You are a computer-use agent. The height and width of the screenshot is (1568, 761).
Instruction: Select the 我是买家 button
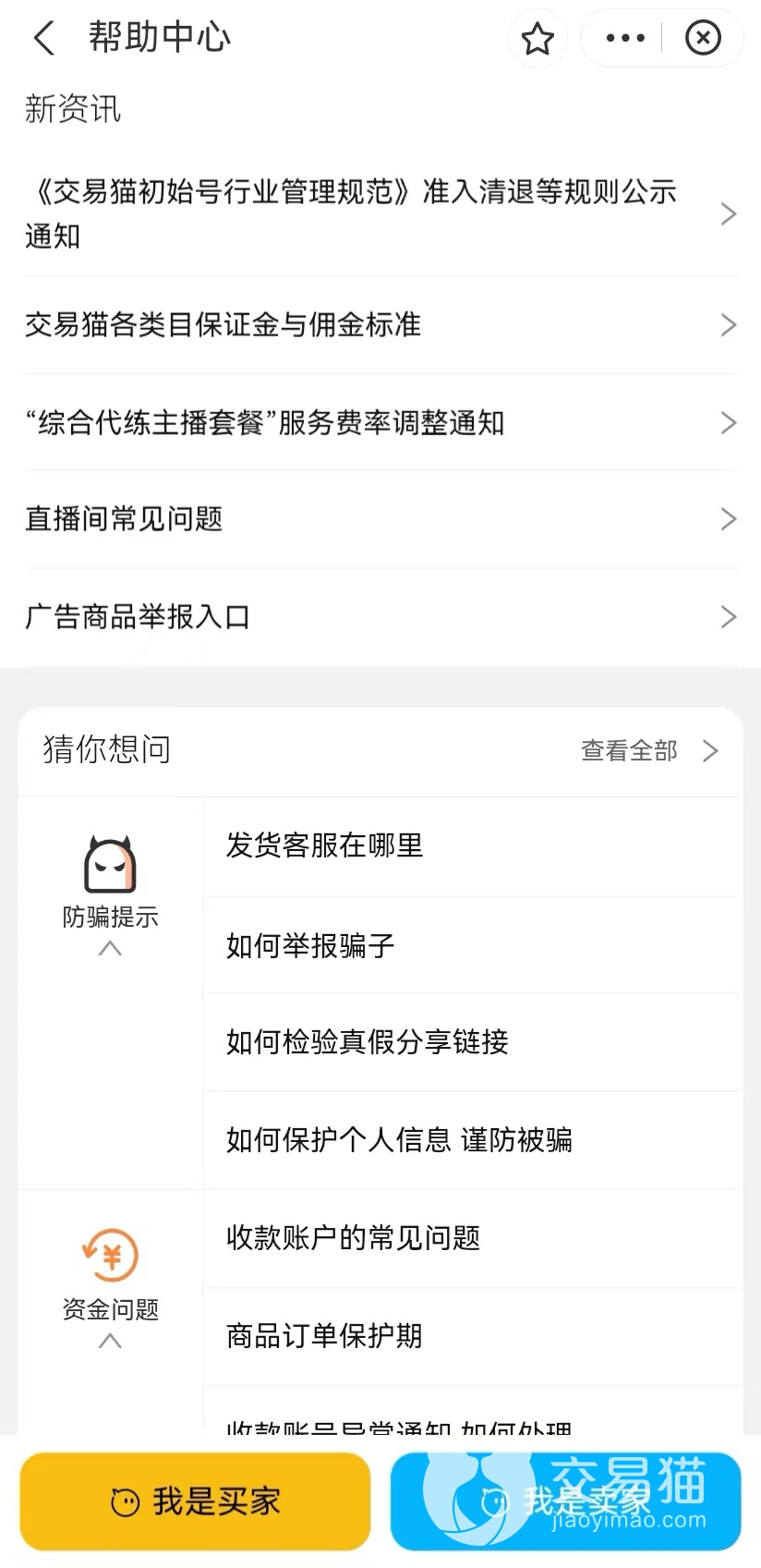pos(195,1501)
